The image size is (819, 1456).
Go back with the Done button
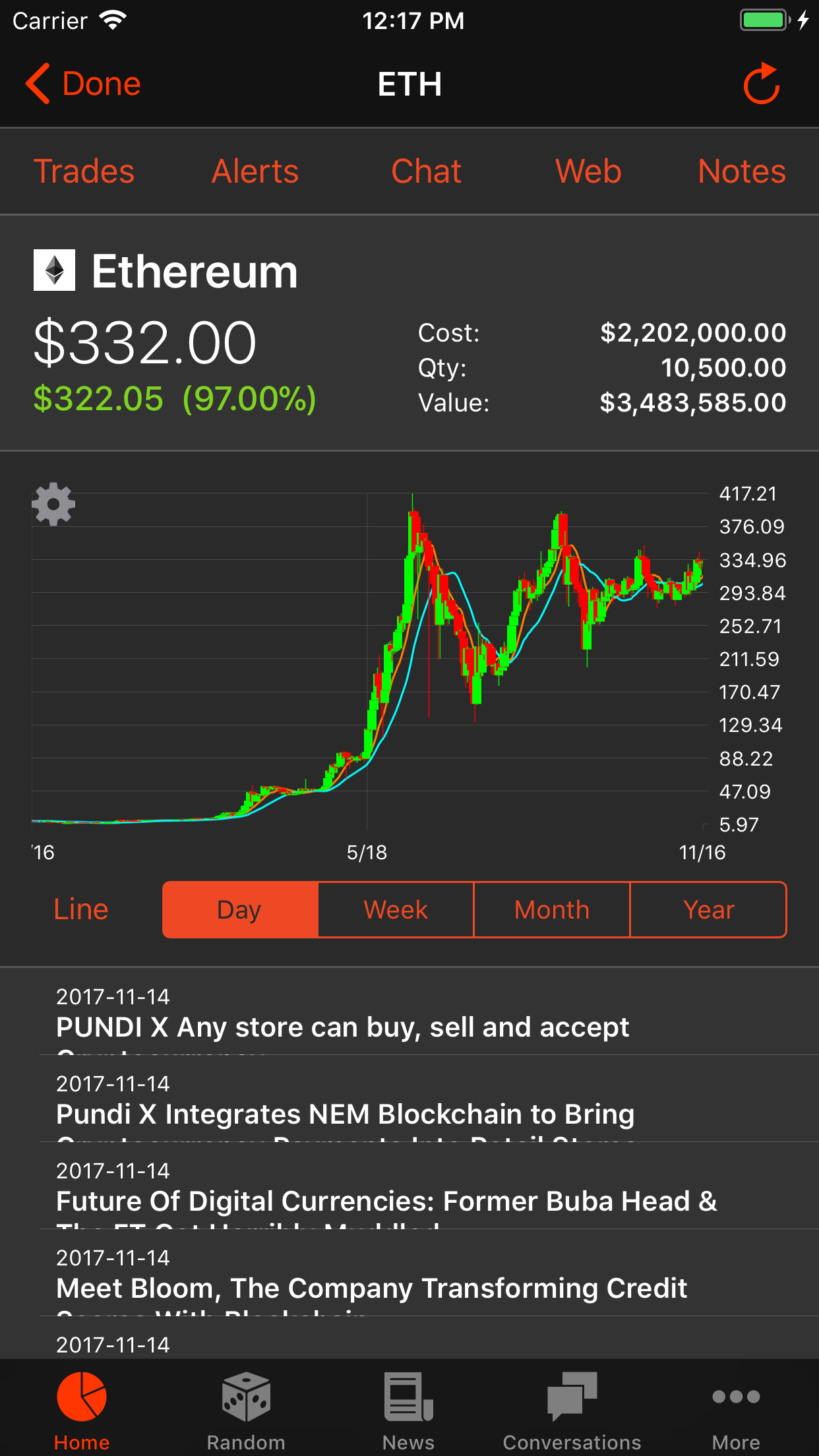pyautogui.click(x=84, y=84)
